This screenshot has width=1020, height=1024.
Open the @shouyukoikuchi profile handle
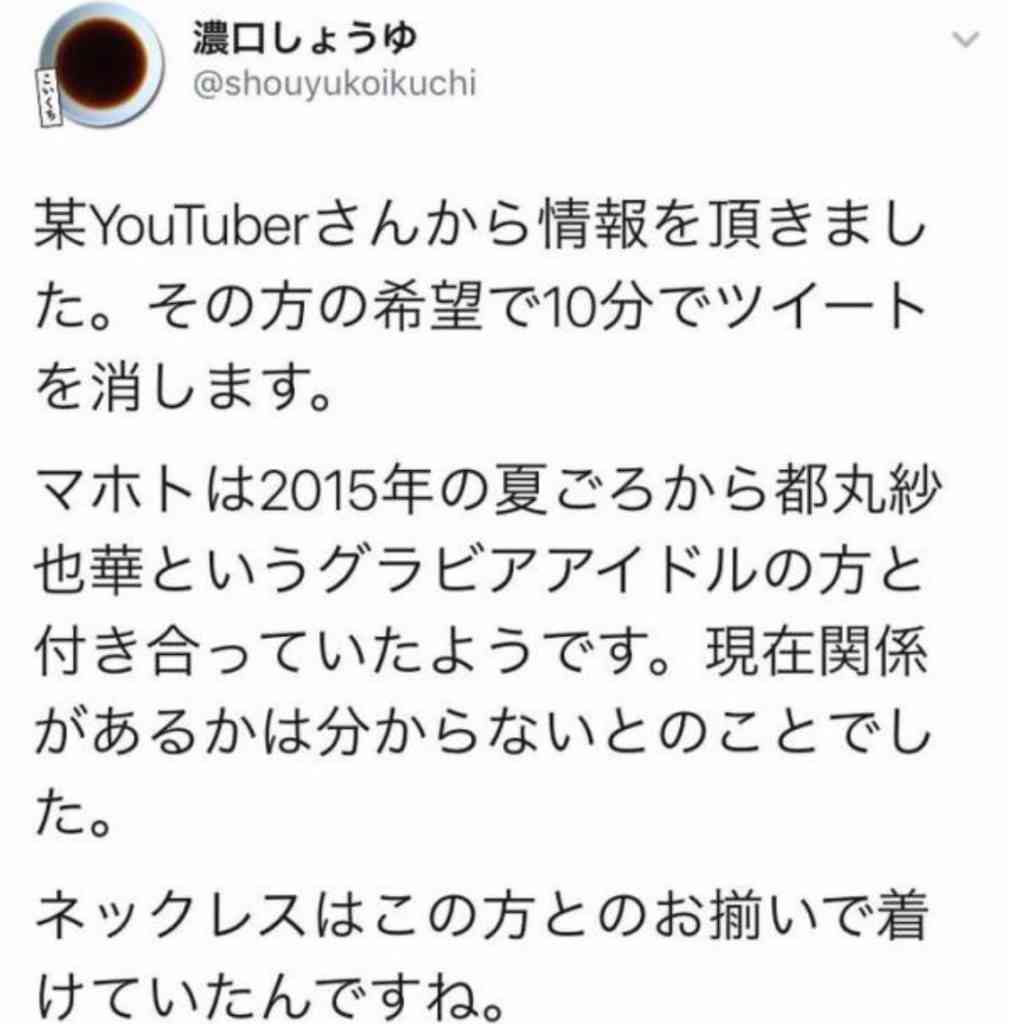tap(333, 86)
